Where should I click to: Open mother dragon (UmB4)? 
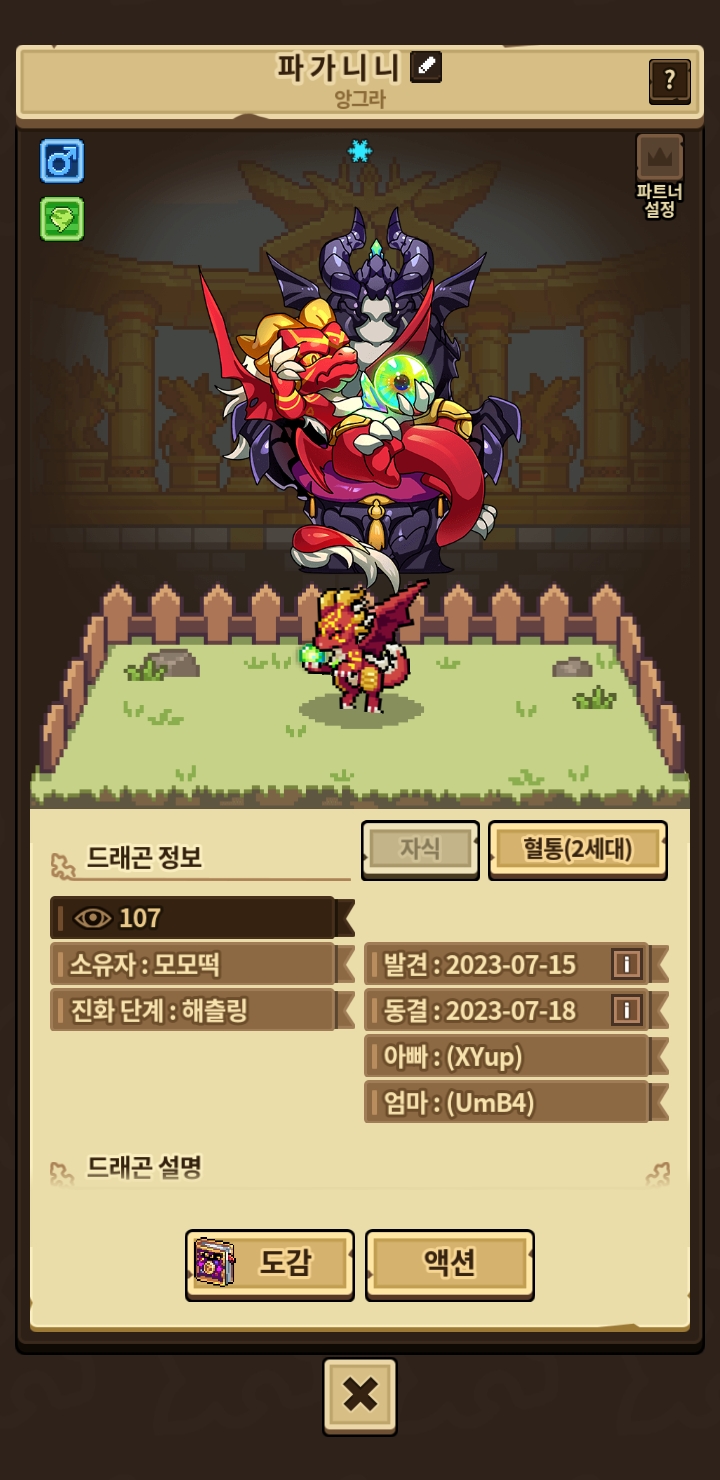coord(507,1102)
